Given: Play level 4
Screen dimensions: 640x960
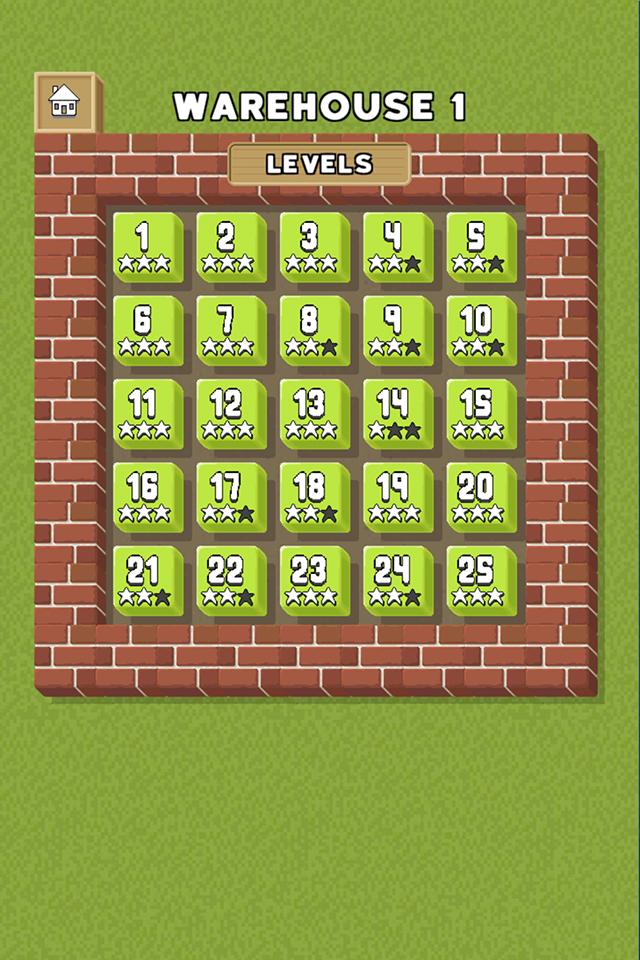Looking at the screenshot, I should (394, 246).
